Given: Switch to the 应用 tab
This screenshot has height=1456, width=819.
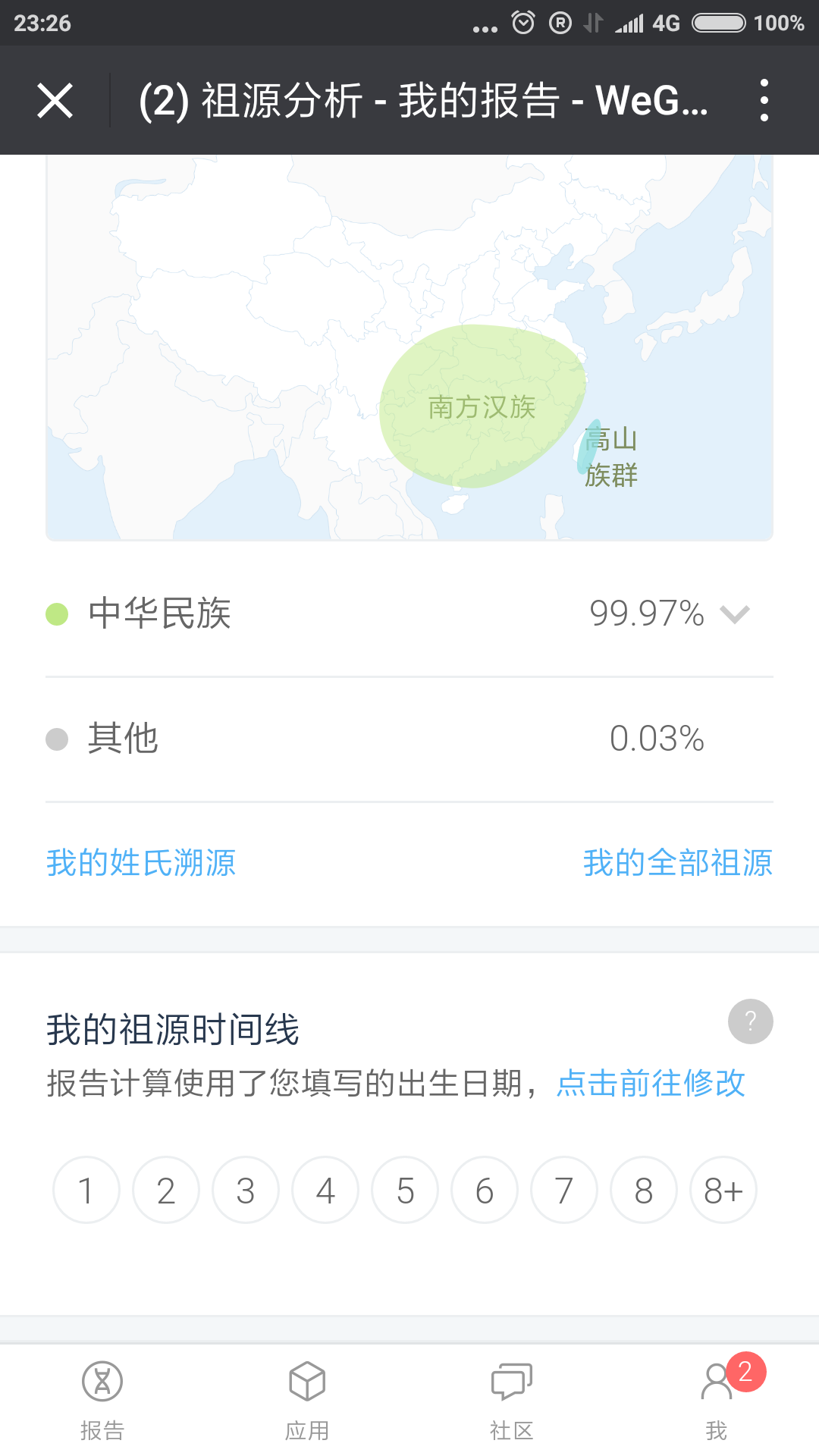Looking at the screenshot, I should [x=307, y=1400].
